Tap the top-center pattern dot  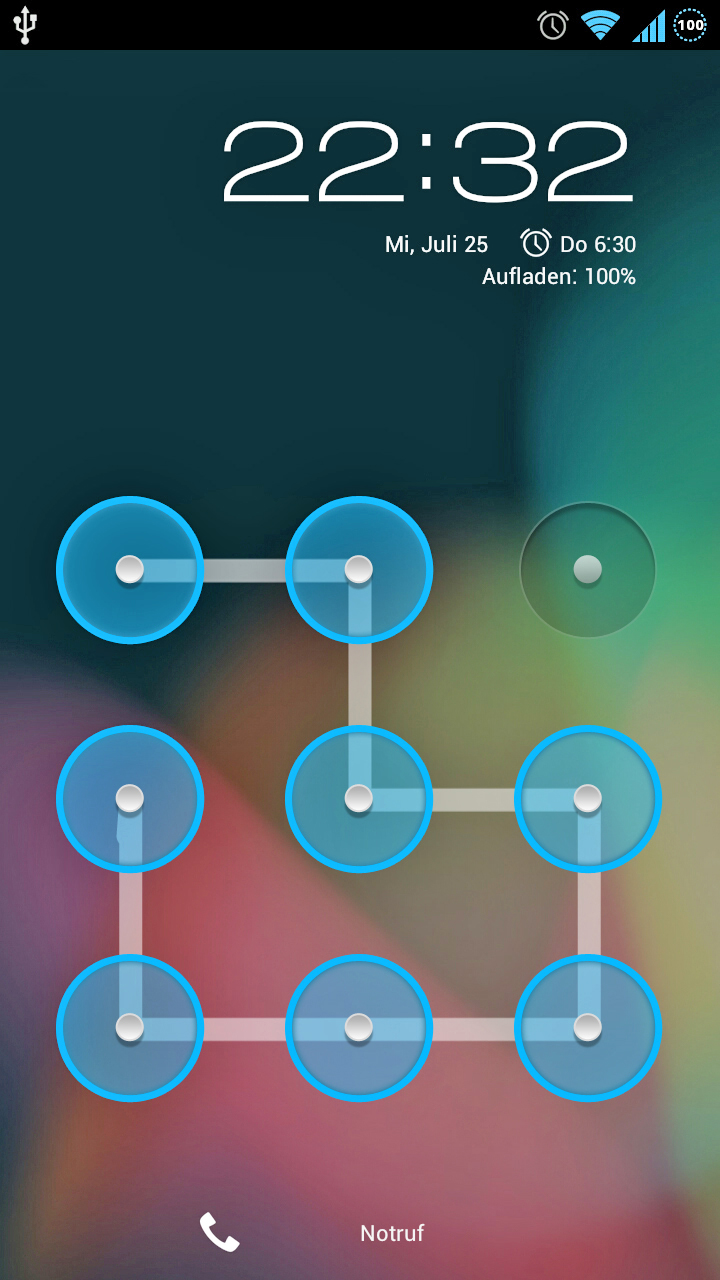point(358,570)
